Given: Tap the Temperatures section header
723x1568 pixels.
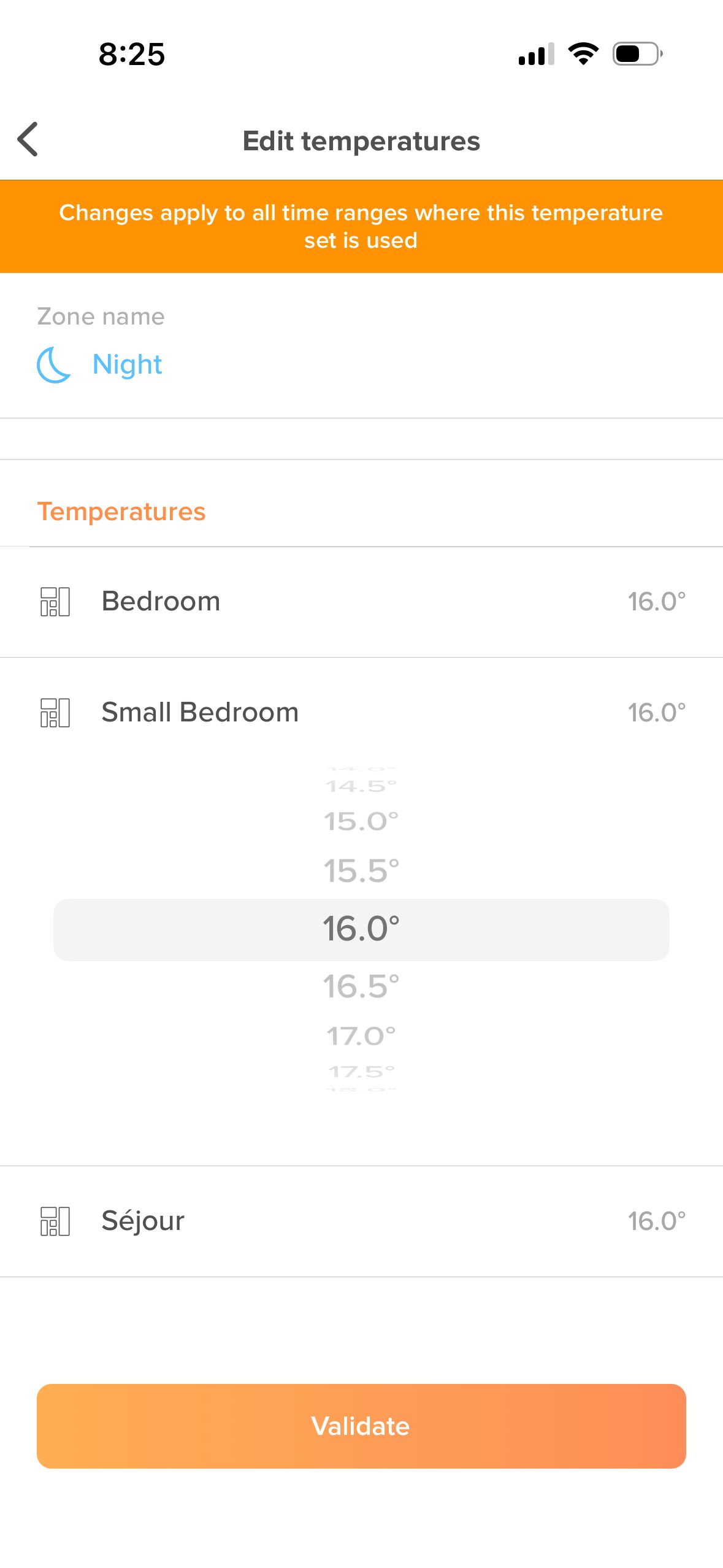Looking at the screenshot, I should point(122,511).
